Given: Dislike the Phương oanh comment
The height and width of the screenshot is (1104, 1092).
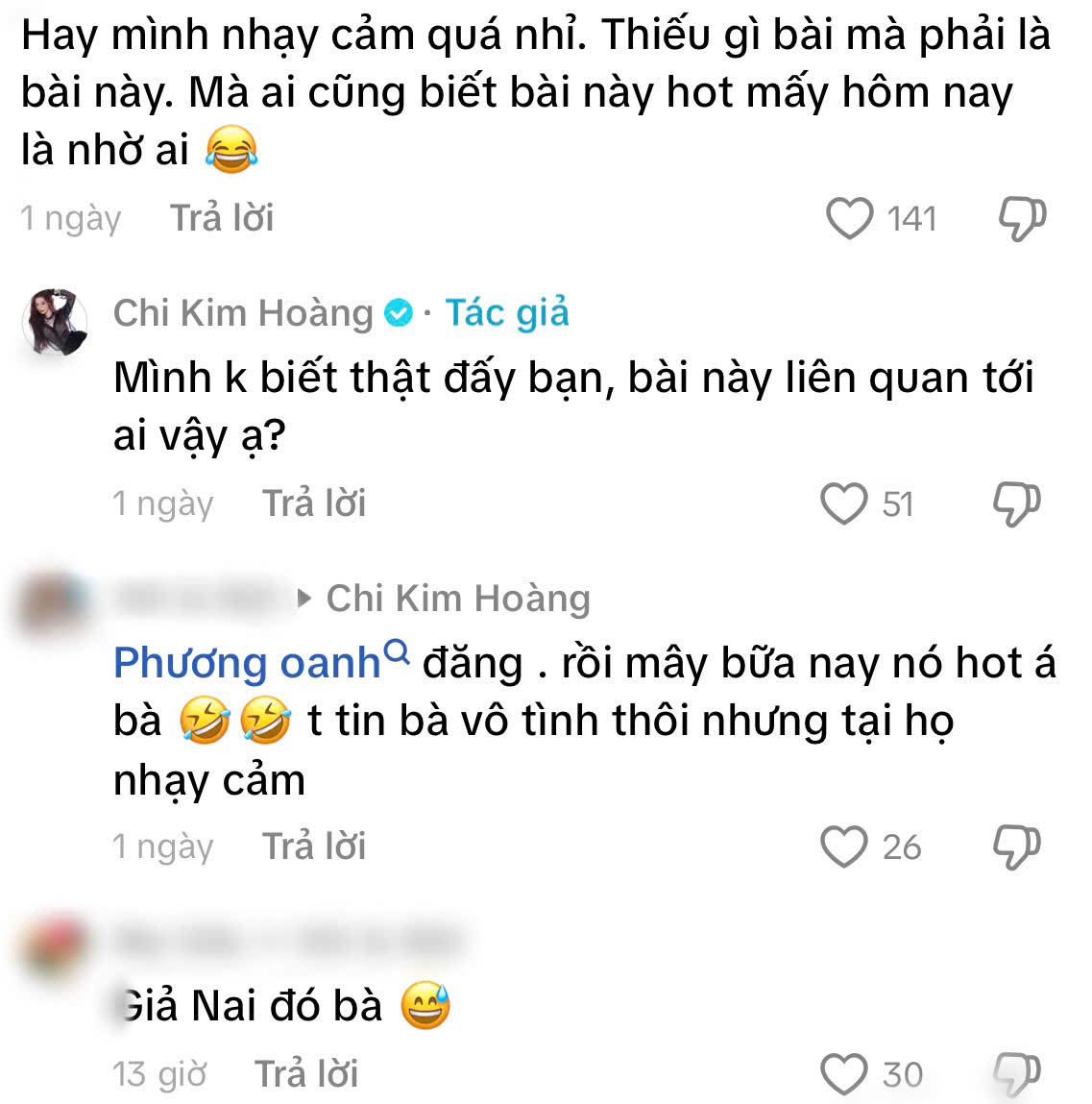Looking at the screenshot, I should point(1016,846).
